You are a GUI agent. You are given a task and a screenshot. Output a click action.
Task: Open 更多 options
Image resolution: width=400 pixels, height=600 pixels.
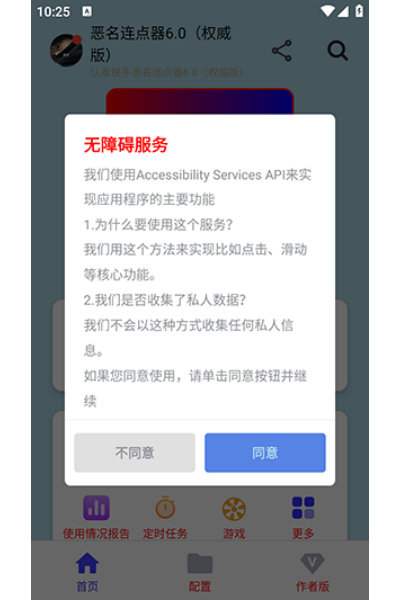click(303, 517)
